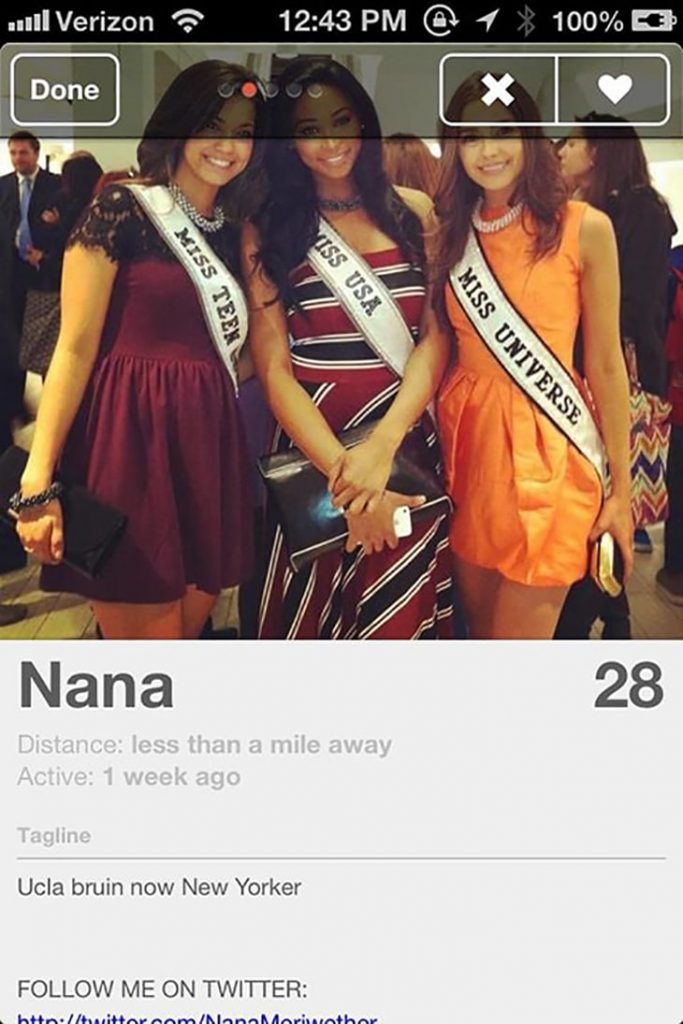Reject profile with the X button

497,90
